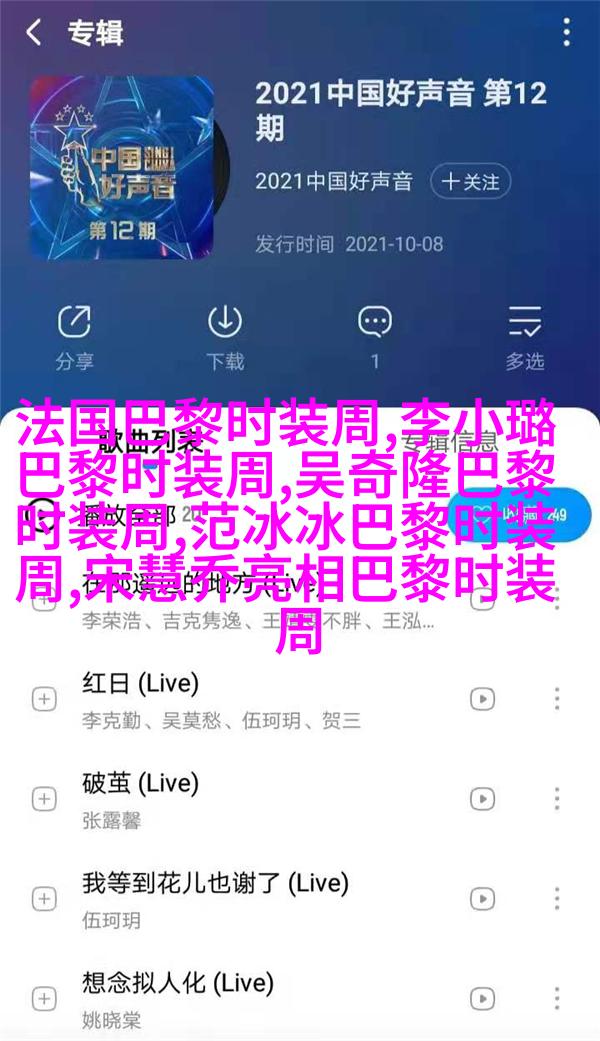The image size is (600, 1041).
Task: Open the 多选 multi-select option
Action: pos(525,336)
